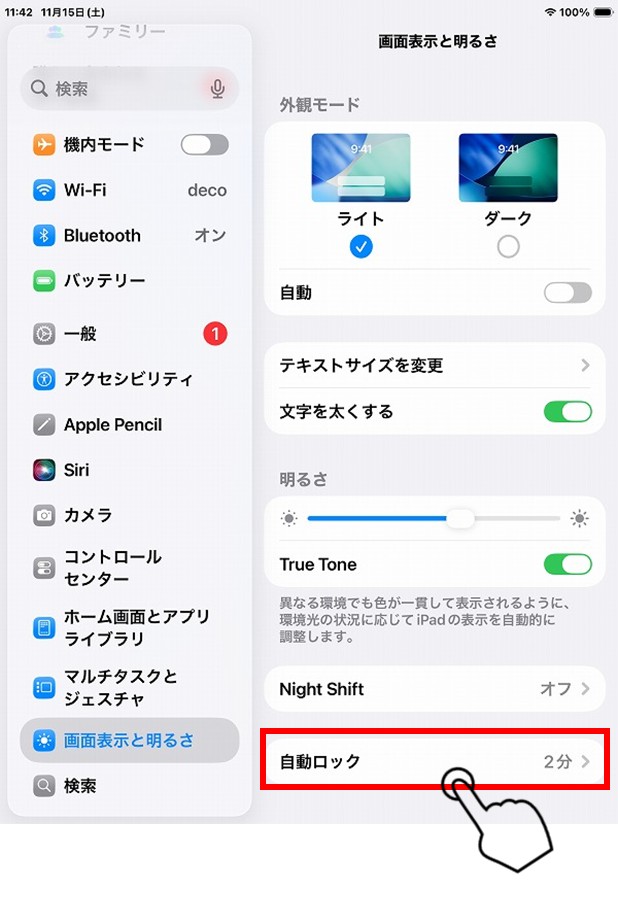Open マルチタスクとジェスチャ settings
The height and width of the screenshot is (901, 618).
pos(130,687)
